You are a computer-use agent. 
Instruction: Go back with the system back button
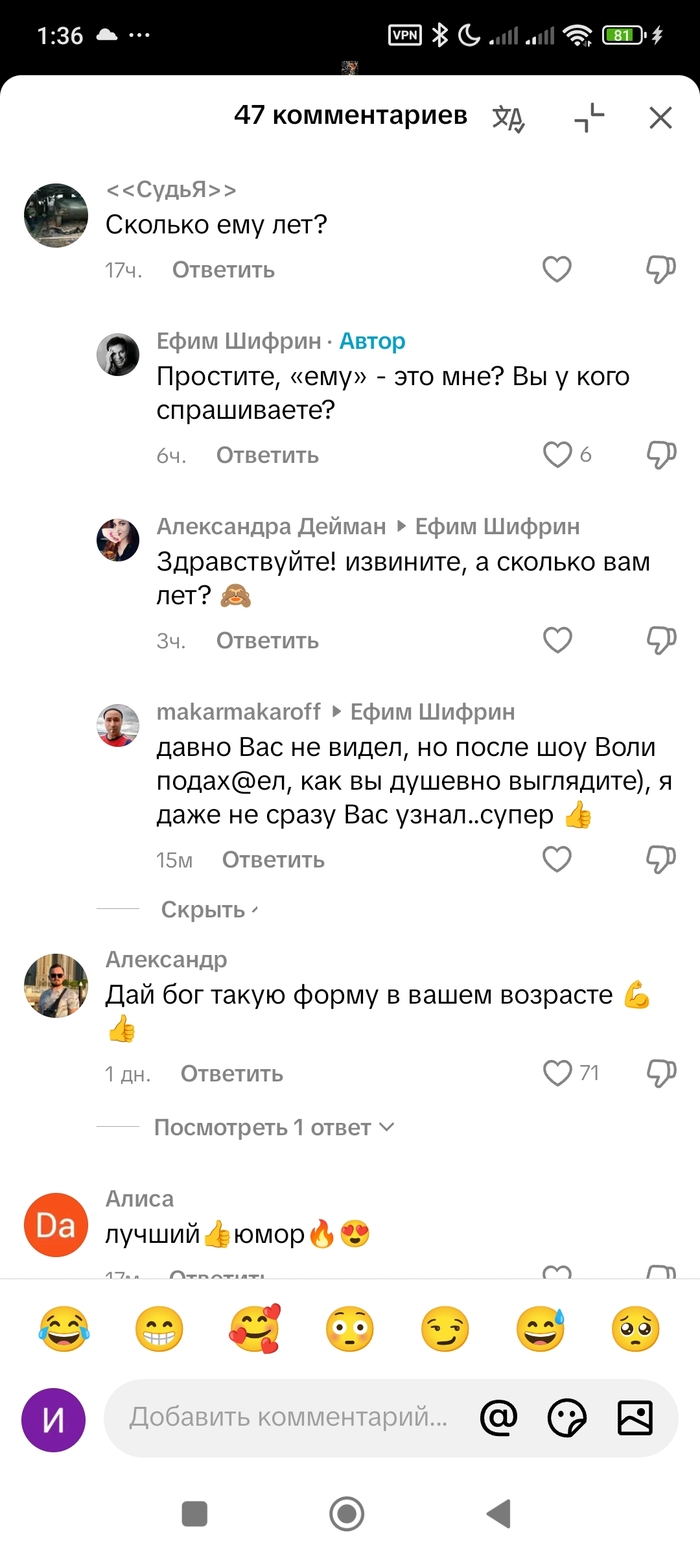pos(498,1513)
